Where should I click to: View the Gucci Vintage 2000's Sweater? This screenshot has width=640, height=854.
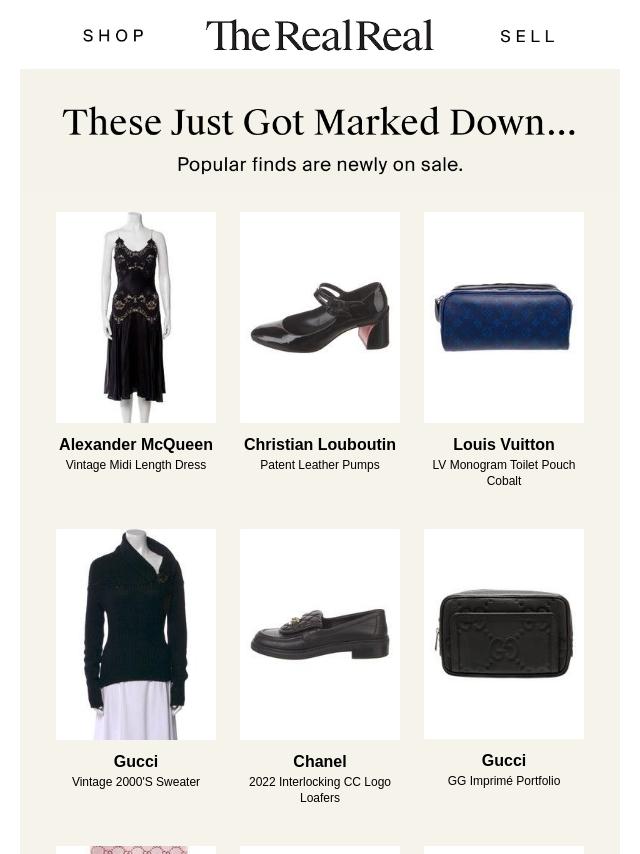pos(136,634)
